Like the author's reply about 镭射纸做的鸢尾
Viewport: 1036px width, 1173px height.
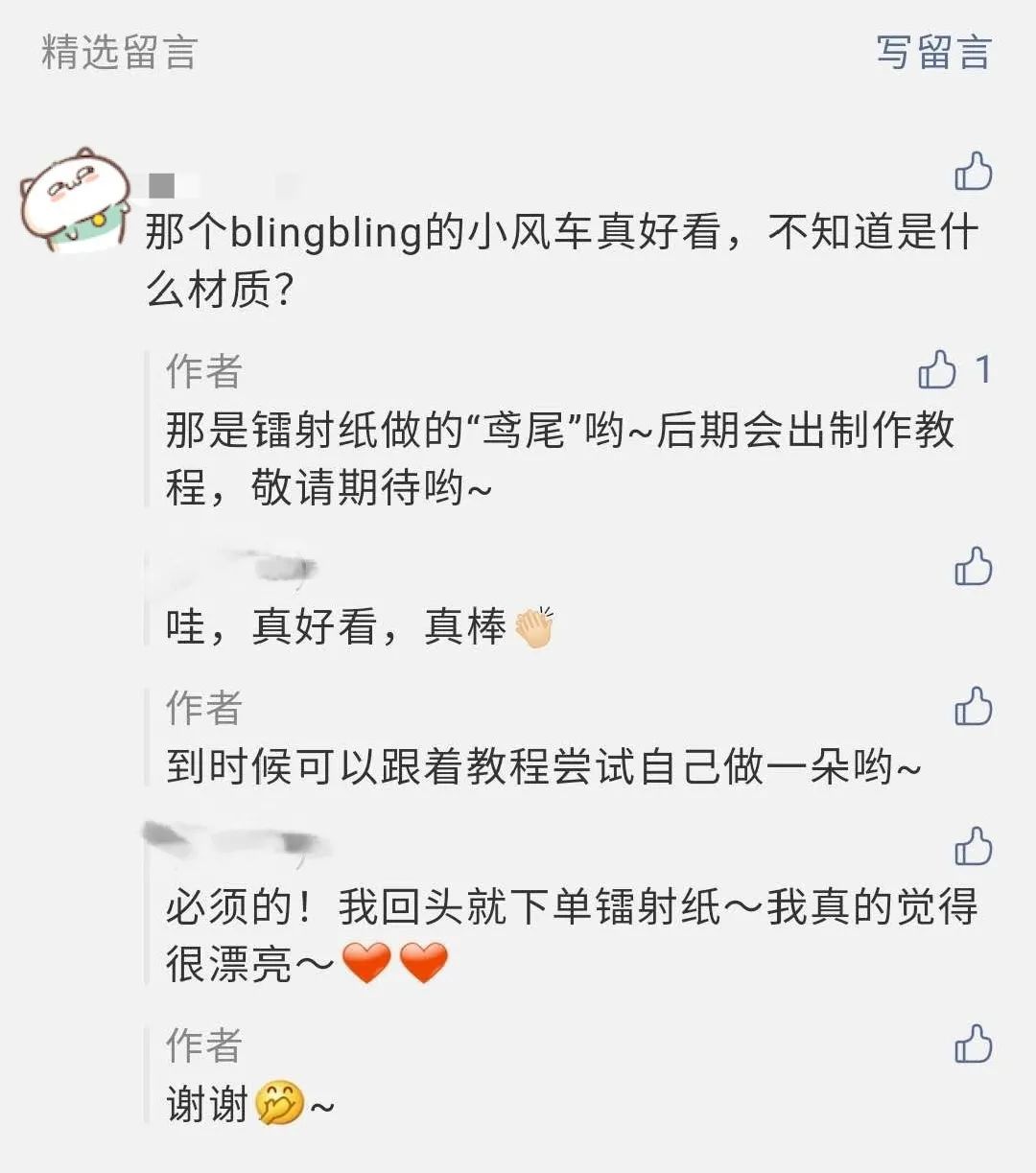click(x=937, y=369)
